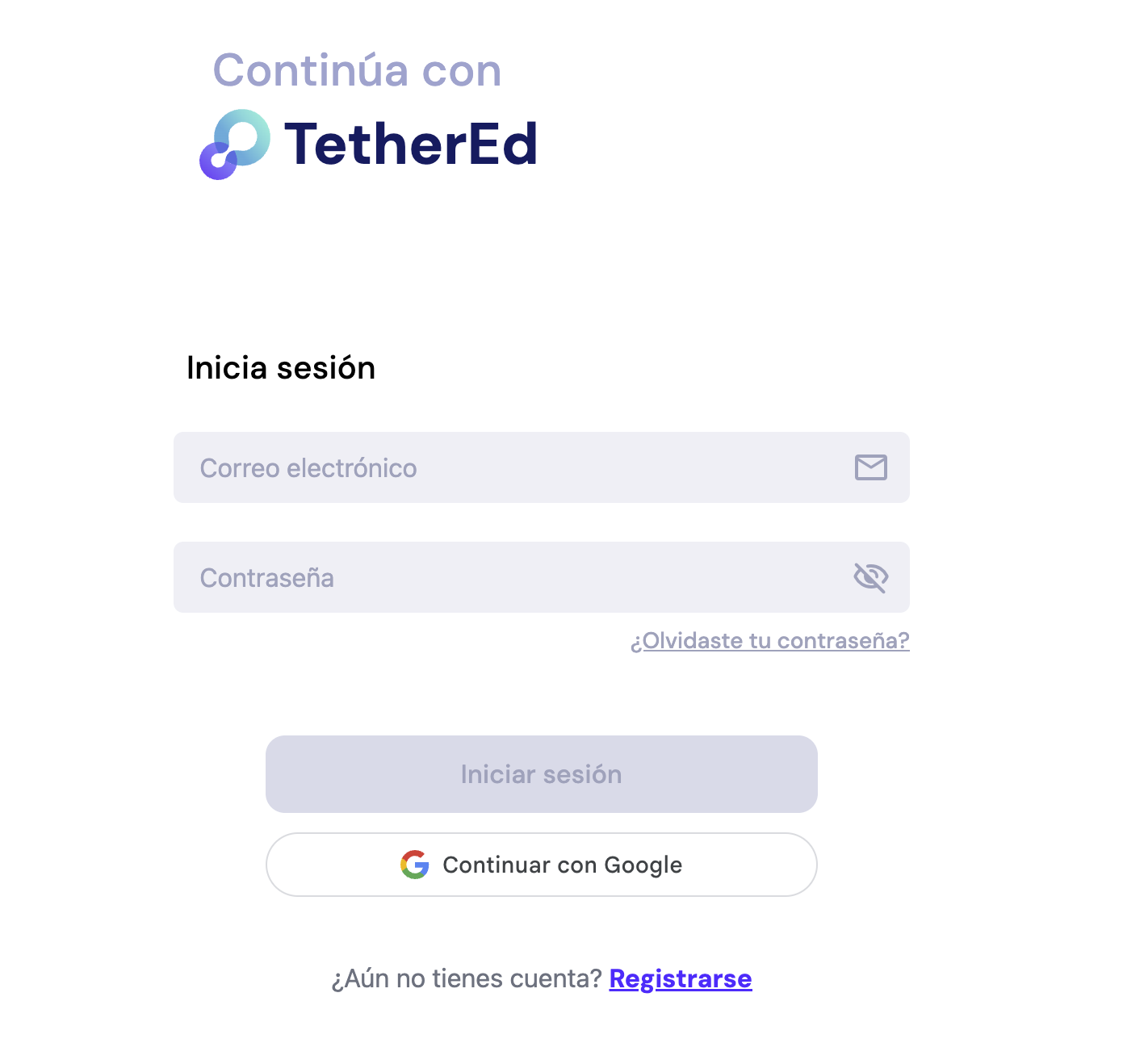Open the ¿Olvidaste tu contraseña? link

[x=769, y=641]
